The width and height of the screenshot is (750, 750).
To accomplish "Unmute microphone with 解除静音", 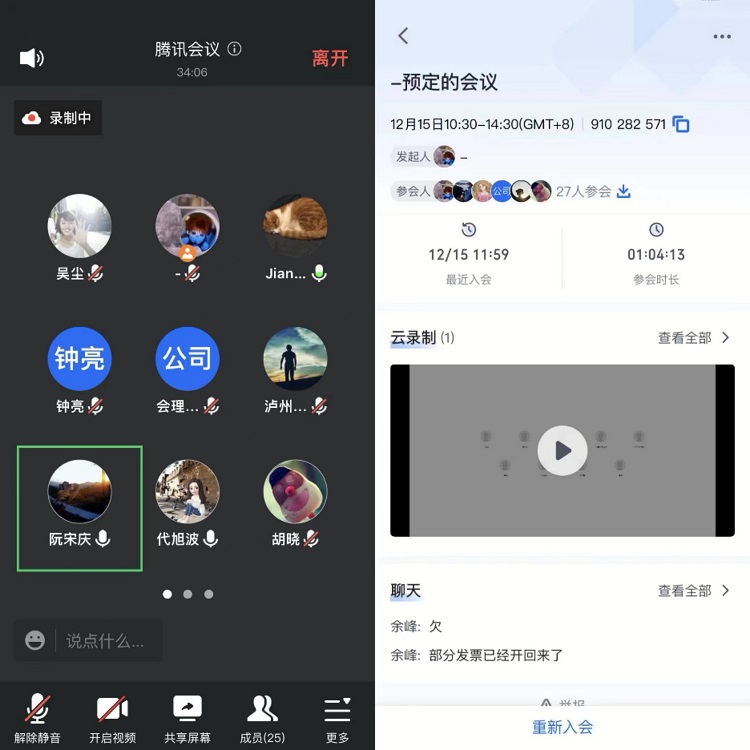I will tap(38, 718).
